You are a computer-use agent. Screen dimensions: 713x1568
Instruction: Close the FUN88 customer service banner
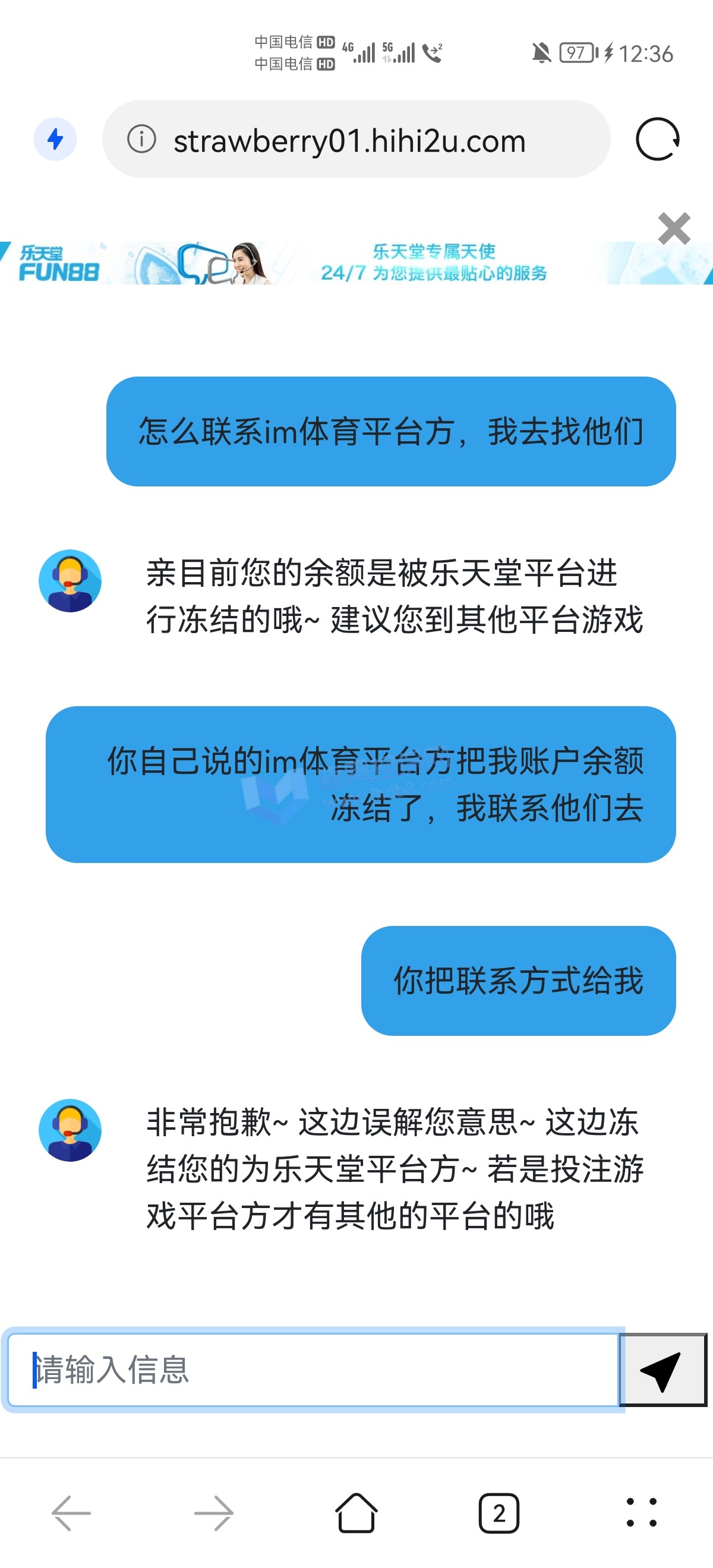click(x=674, y=229)
